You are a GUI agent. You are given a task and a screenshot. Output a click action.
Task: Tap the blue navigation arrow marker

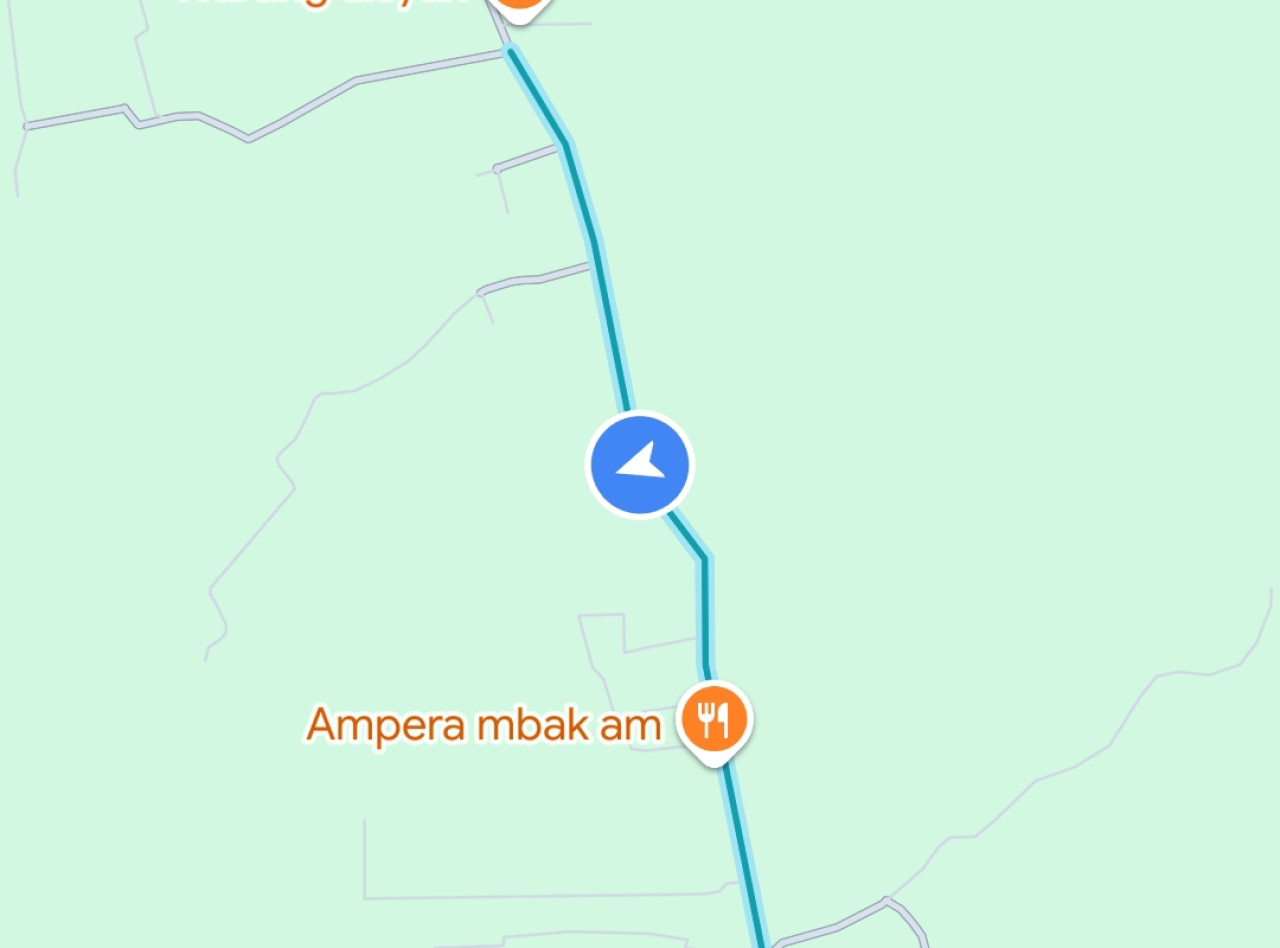[x=639, y=465]
